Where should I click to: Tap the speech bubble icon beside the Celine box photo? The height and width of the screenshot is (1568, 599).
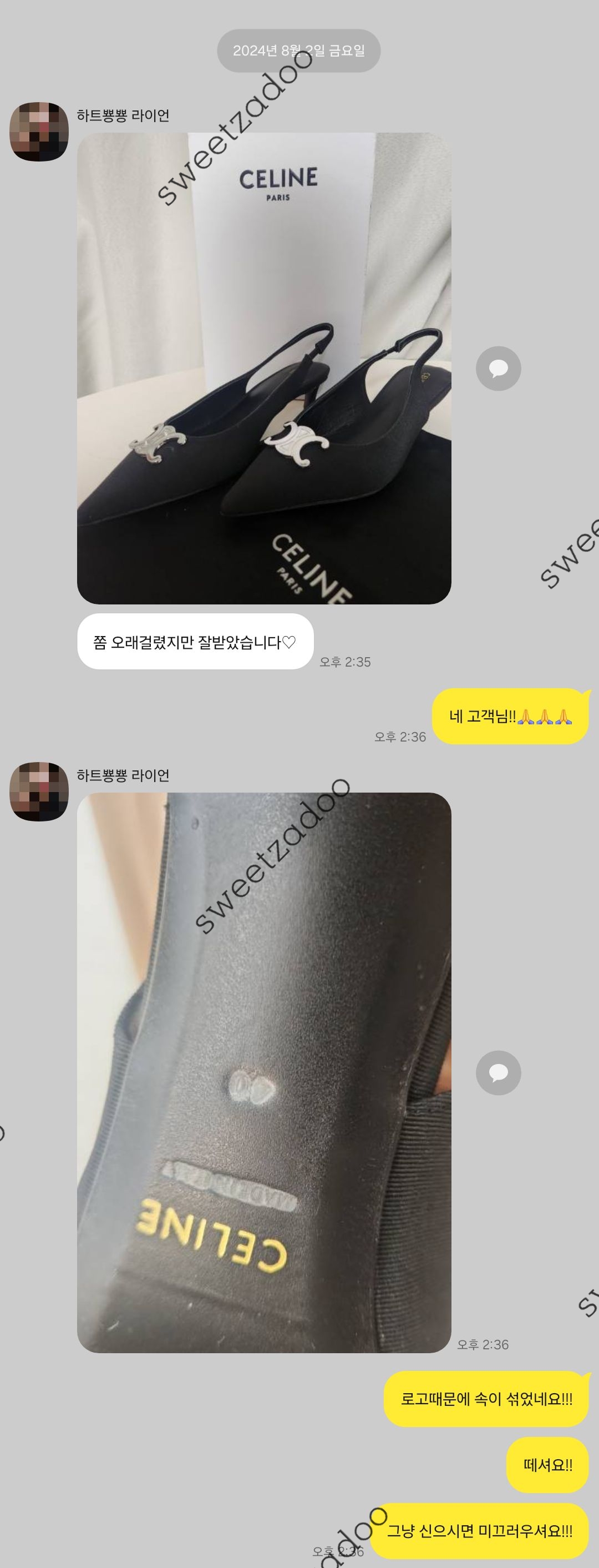498,368
